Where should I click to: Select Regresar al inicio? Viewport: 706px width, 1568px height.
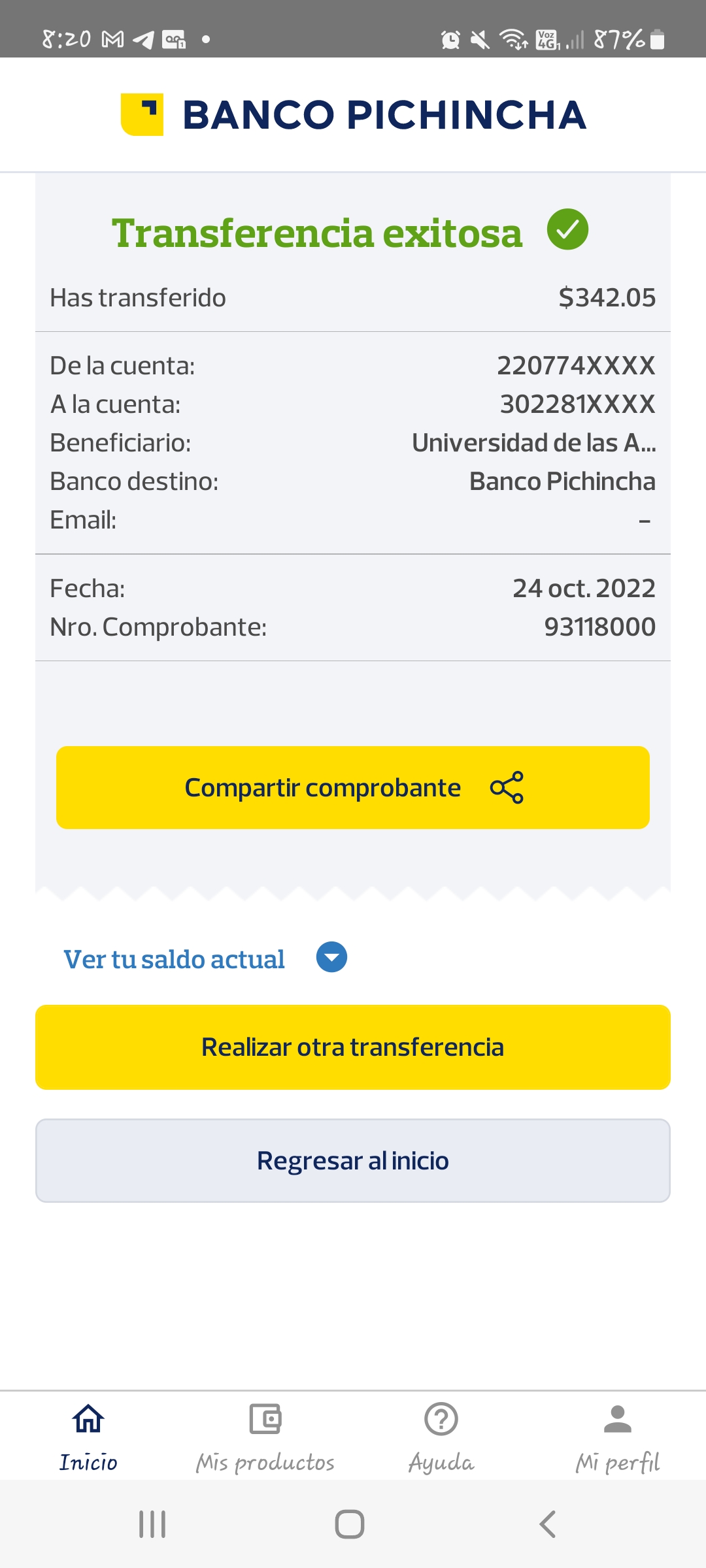pyautogui.click(x=353, y=1160)
